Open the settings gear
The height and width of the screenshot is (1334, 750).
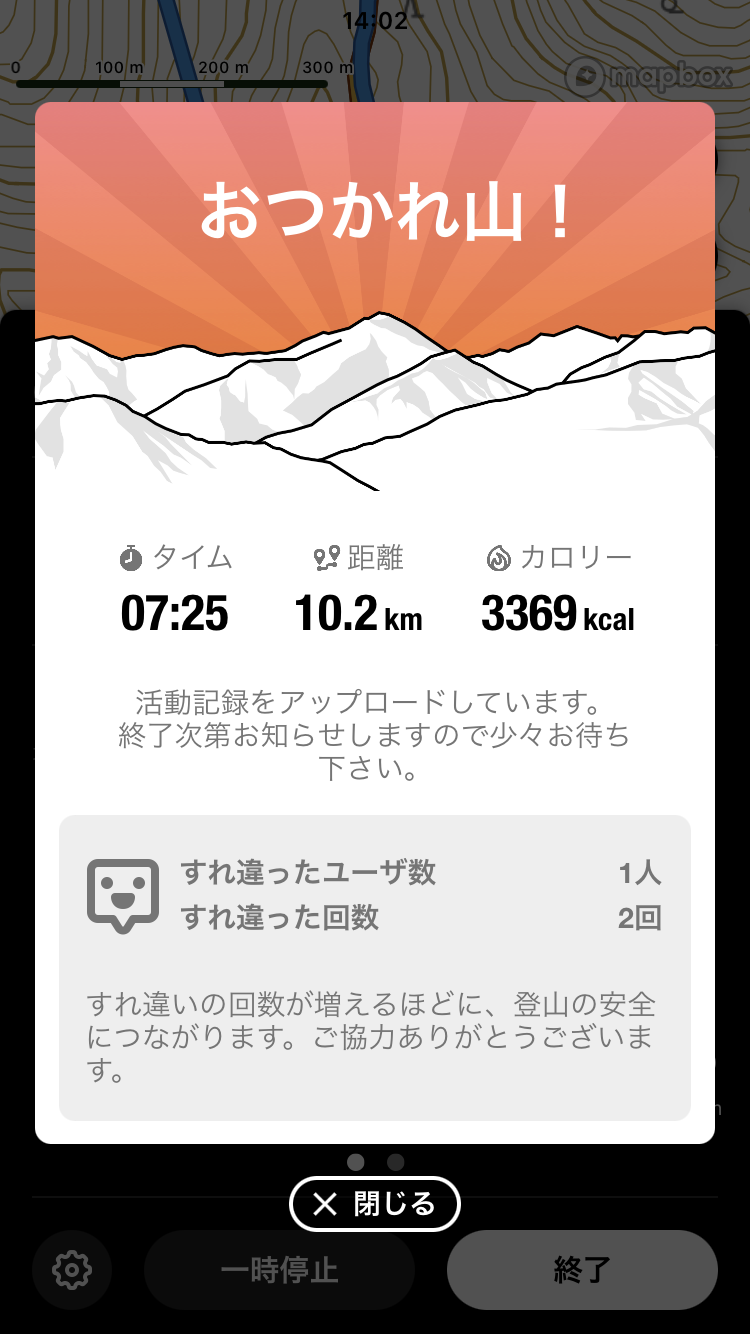point(72,1270)
